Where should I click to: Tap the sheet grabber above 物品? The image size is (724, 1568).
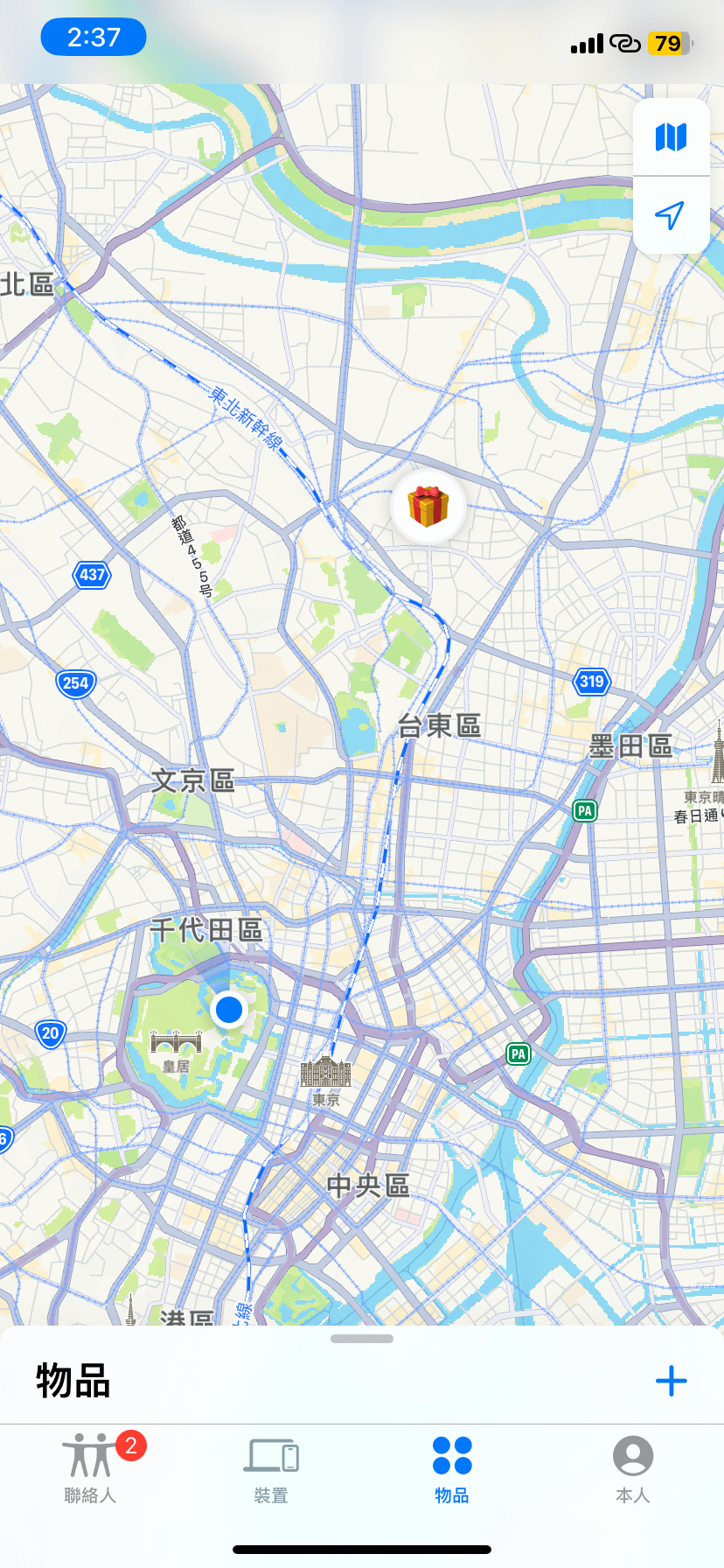click(362, 1339)
